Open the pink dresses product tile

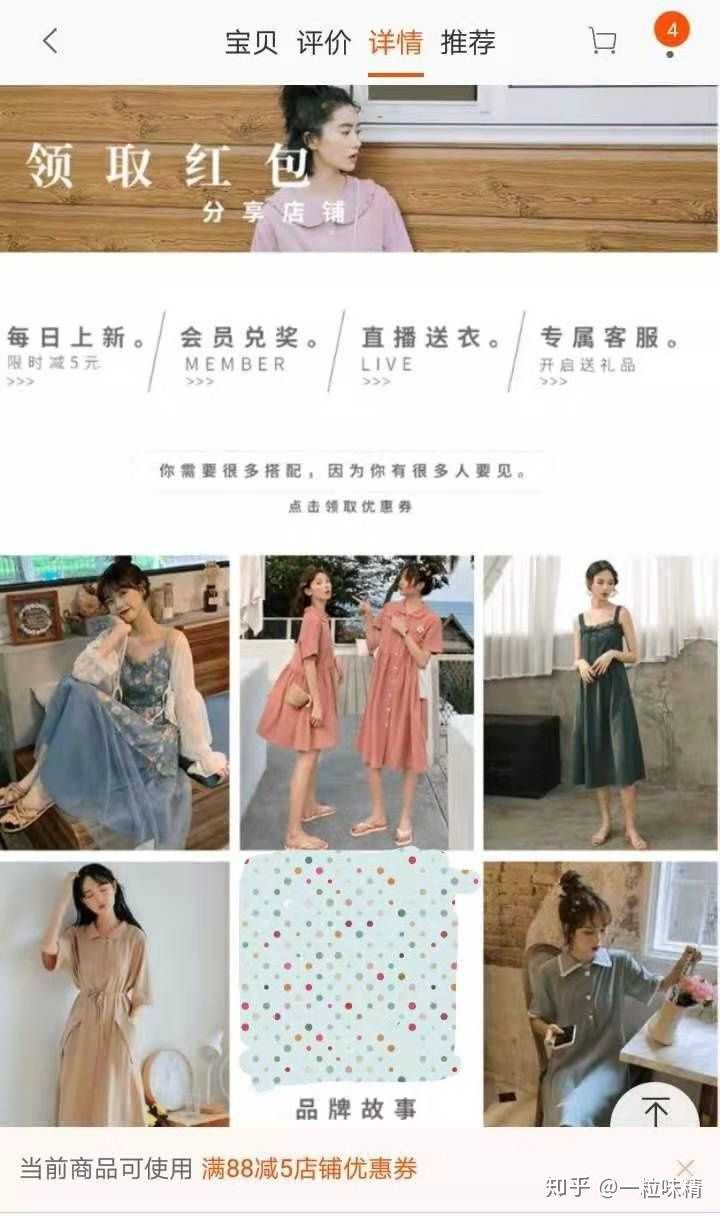click(x=357, y=702)
